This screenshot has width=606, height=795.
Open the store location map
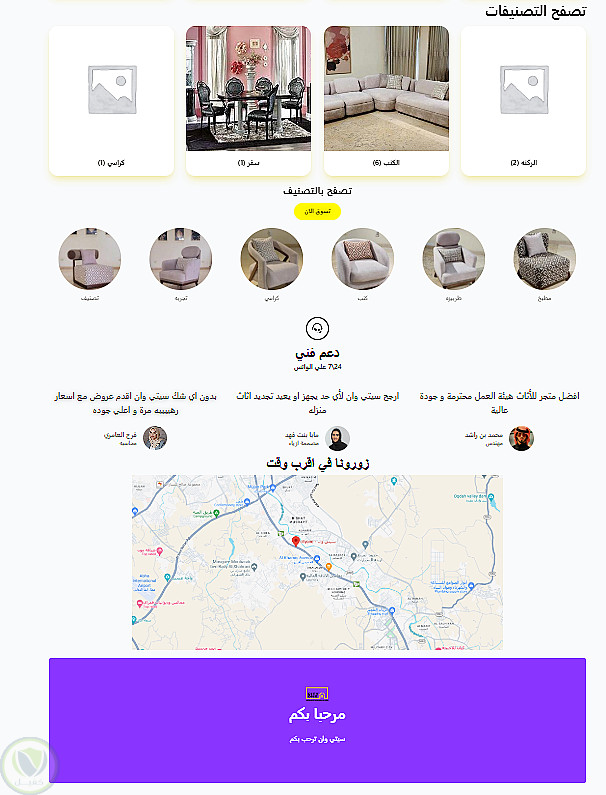point(317,562)
